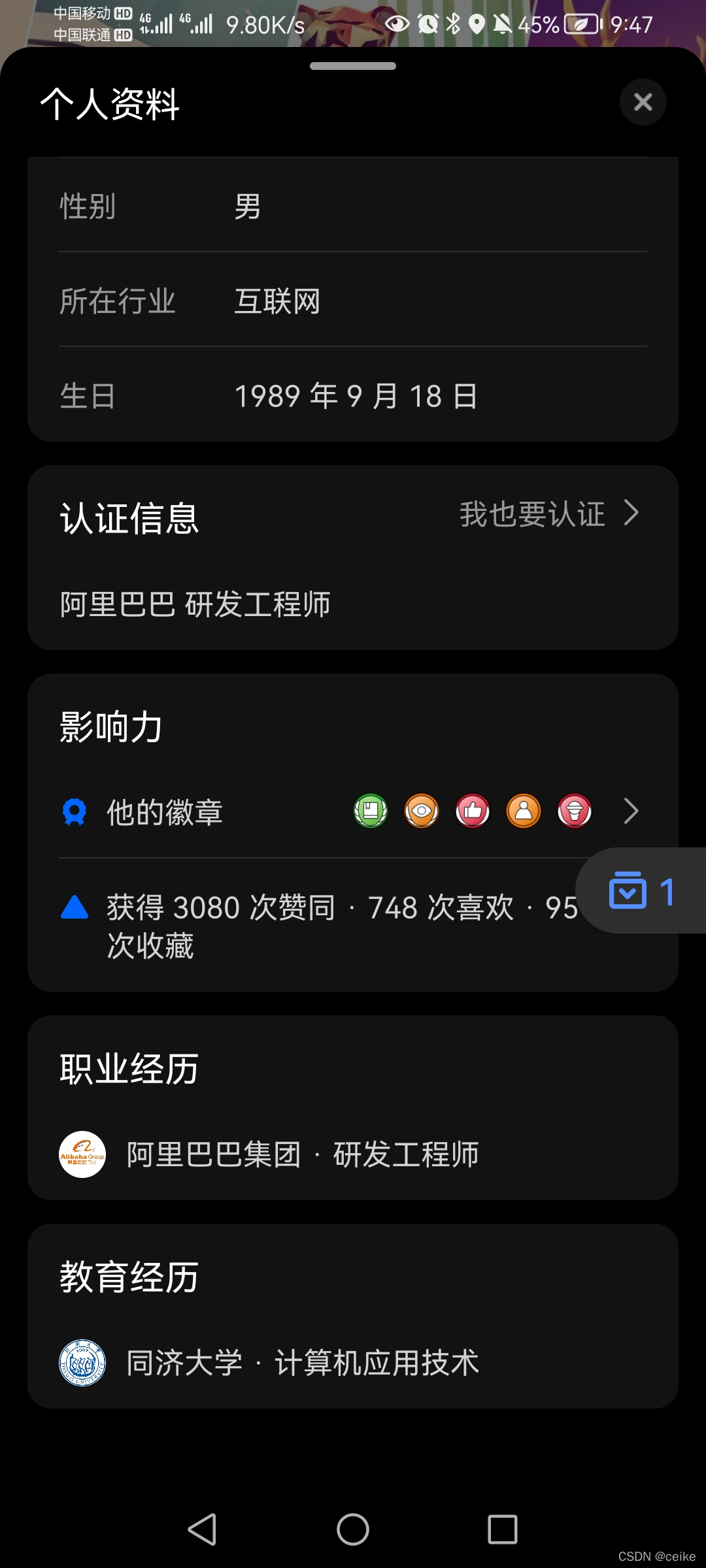Click the blue medal icon beside 他的徽章
Viewport: 706px width, 1568px height.
[x=74, y=811]
